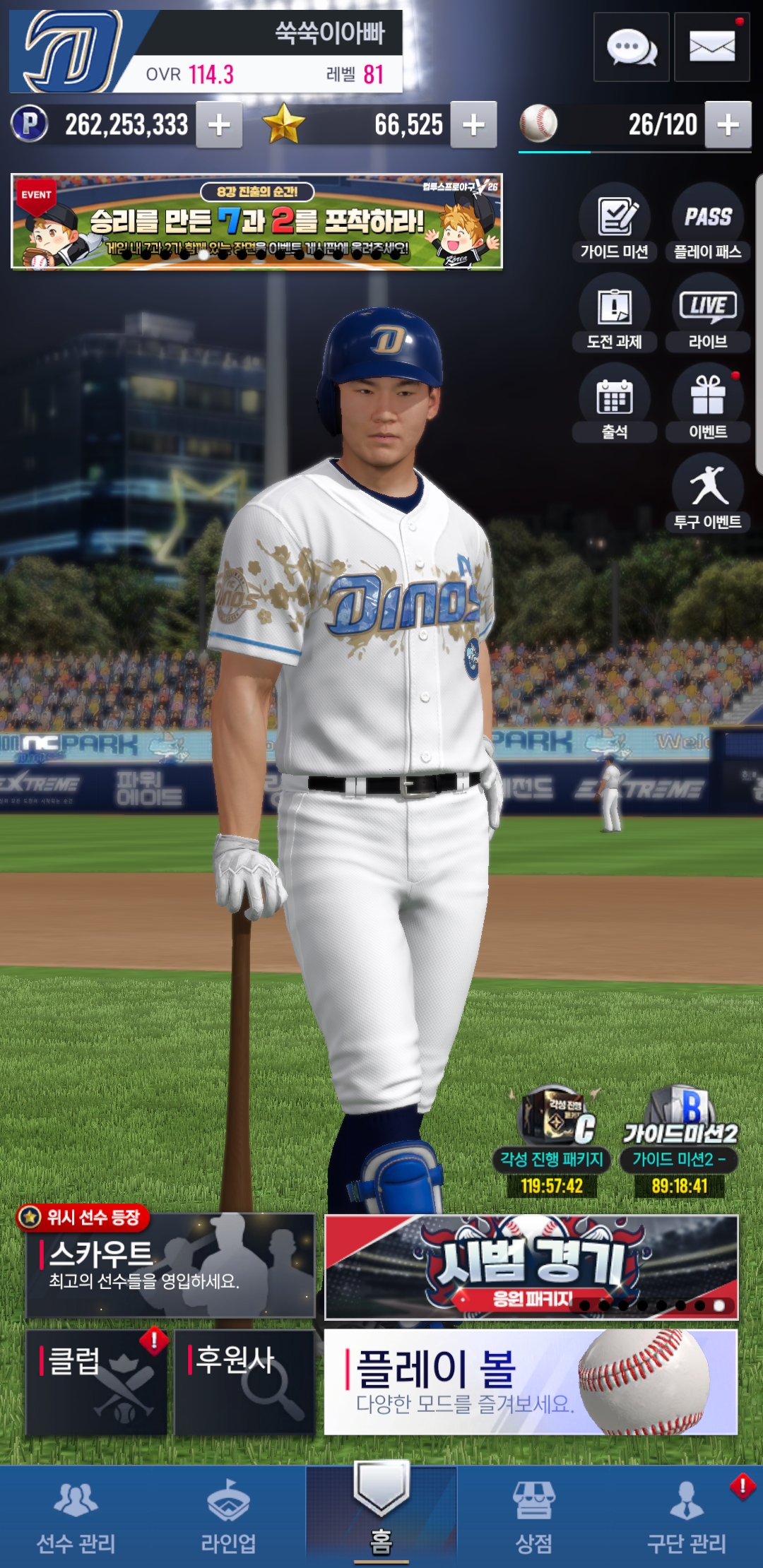Open 도전 과제

(x=615, y=313)
